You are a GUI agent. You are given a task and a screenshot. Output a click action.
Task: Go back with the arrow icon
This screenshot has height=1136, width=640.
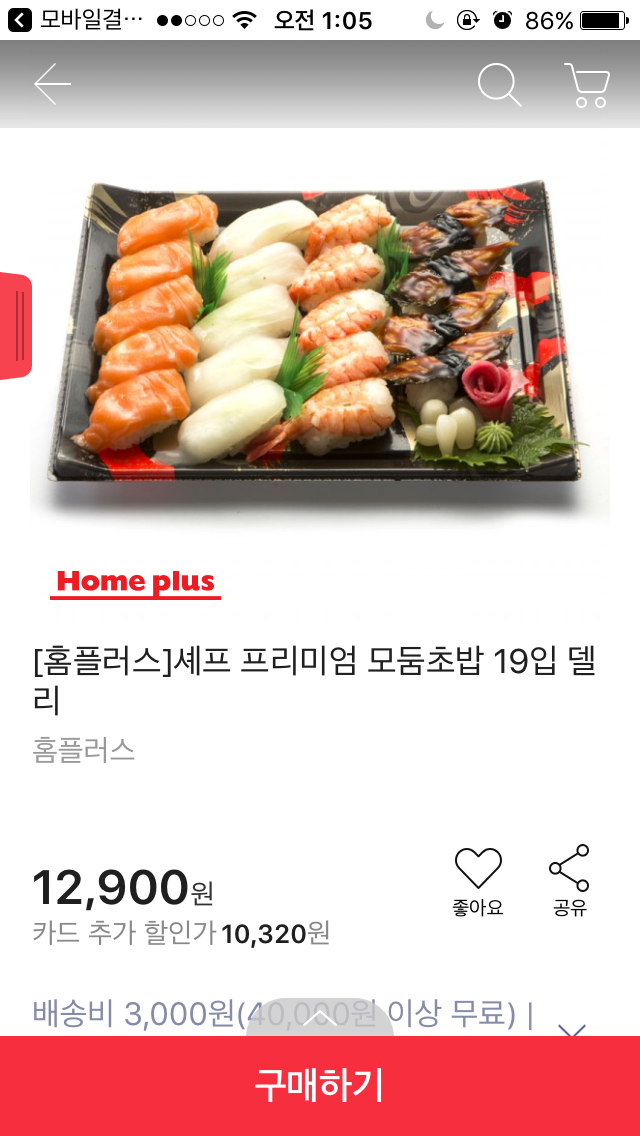pyautogui.click(x=52, y=85)
